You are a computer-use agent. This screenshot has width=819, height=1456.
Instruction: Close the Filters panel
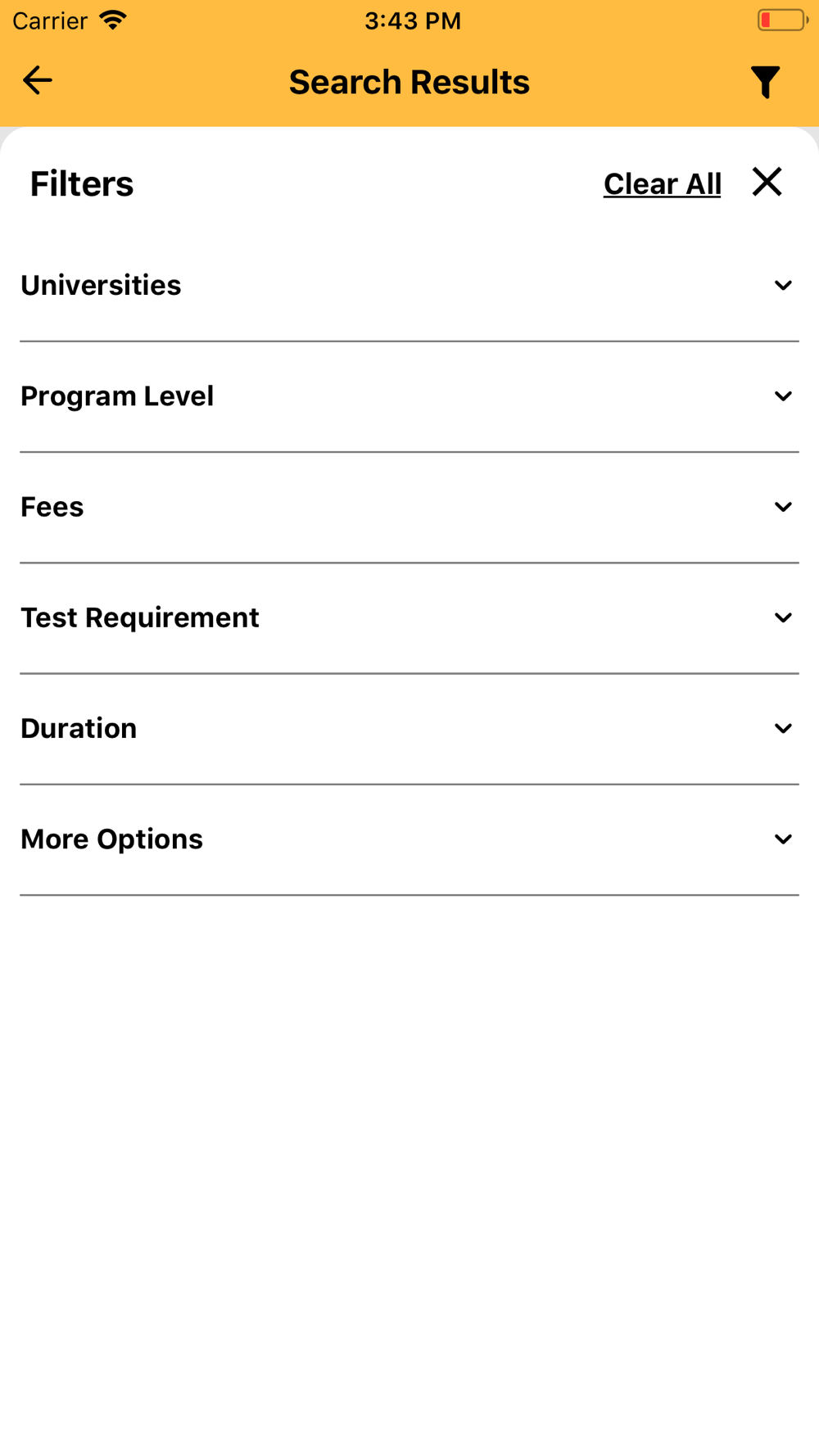[767, 182]
